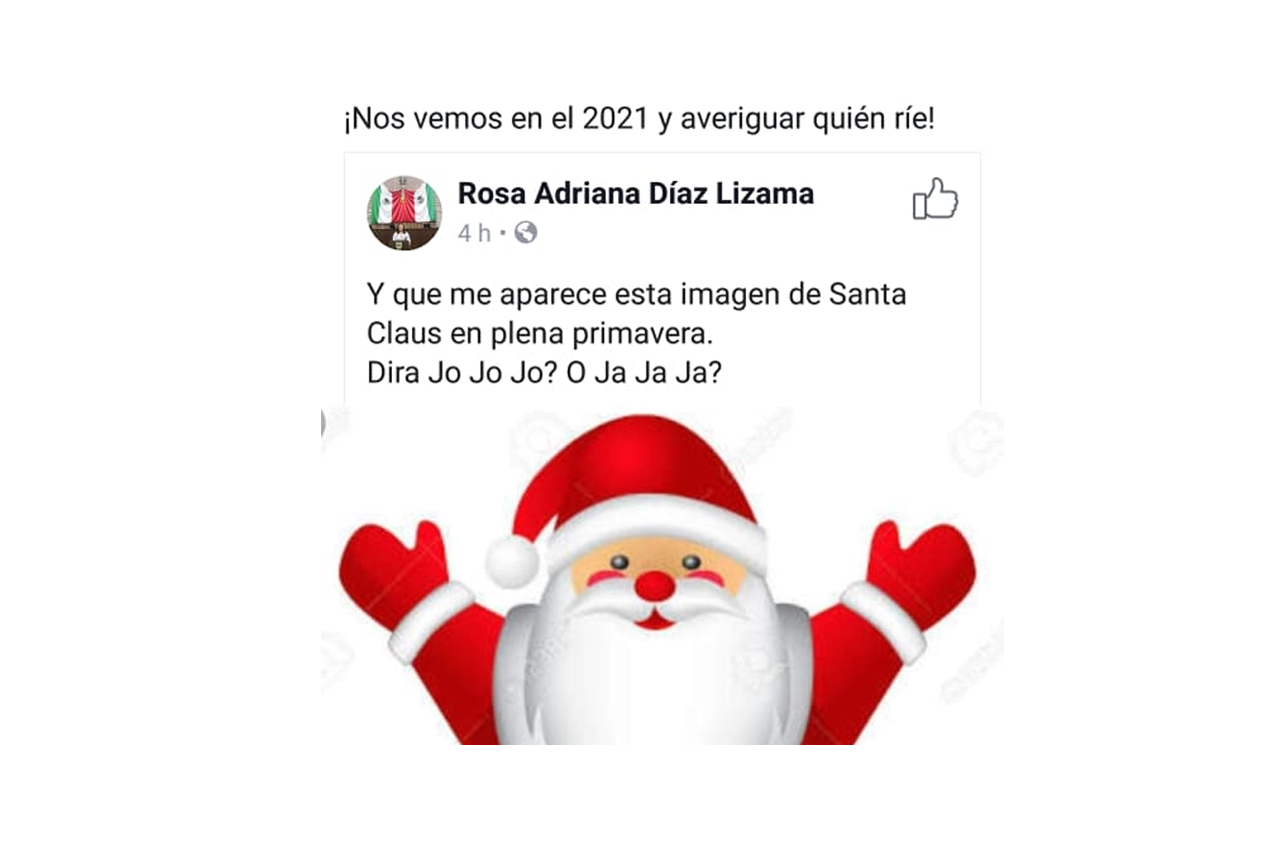Like Rosa Adriana Díaz Lizama's page
The width and height of the screenshot is (1280, 854).
pyautogui.click(x=935, y=199)
